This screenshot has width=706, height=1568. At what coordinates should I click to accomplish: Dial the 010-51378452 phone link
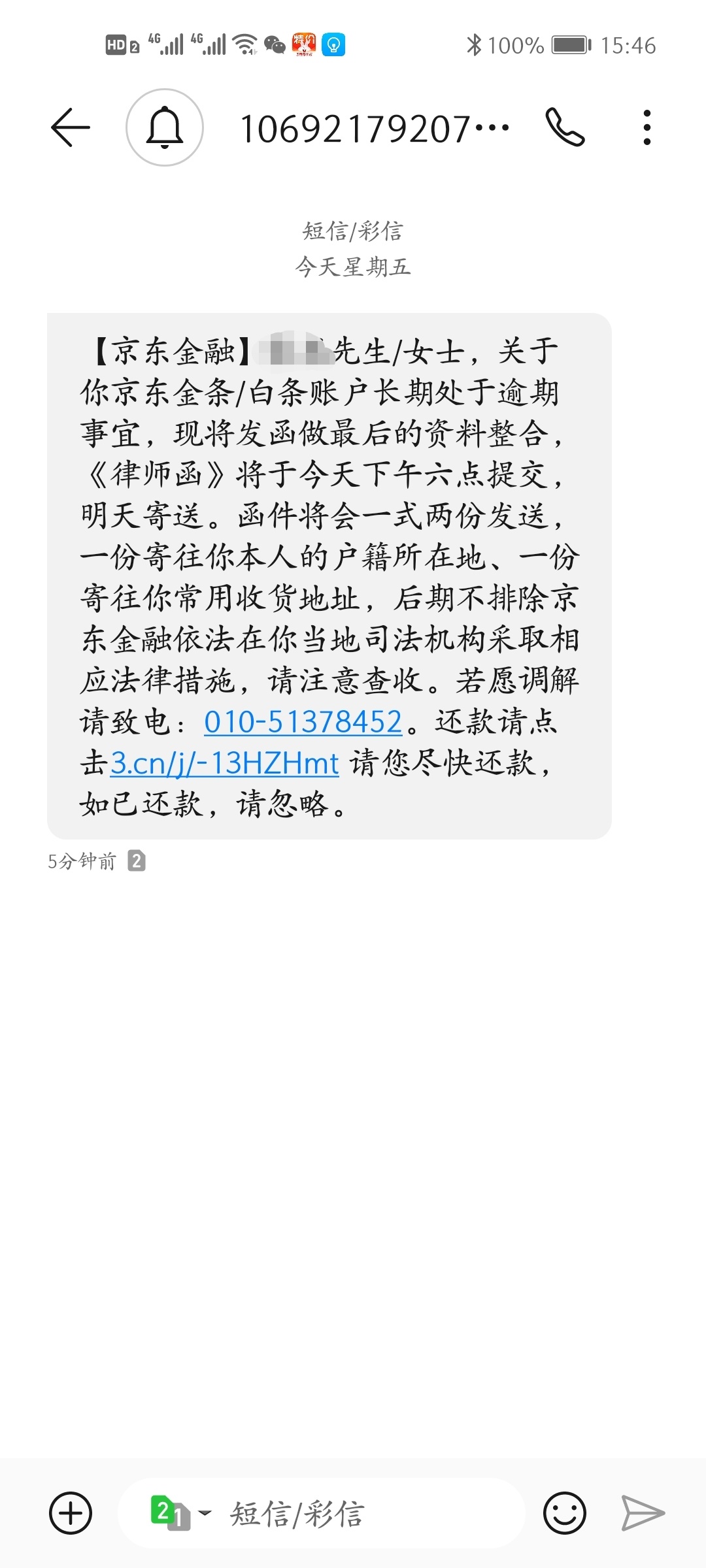[303, 722]
